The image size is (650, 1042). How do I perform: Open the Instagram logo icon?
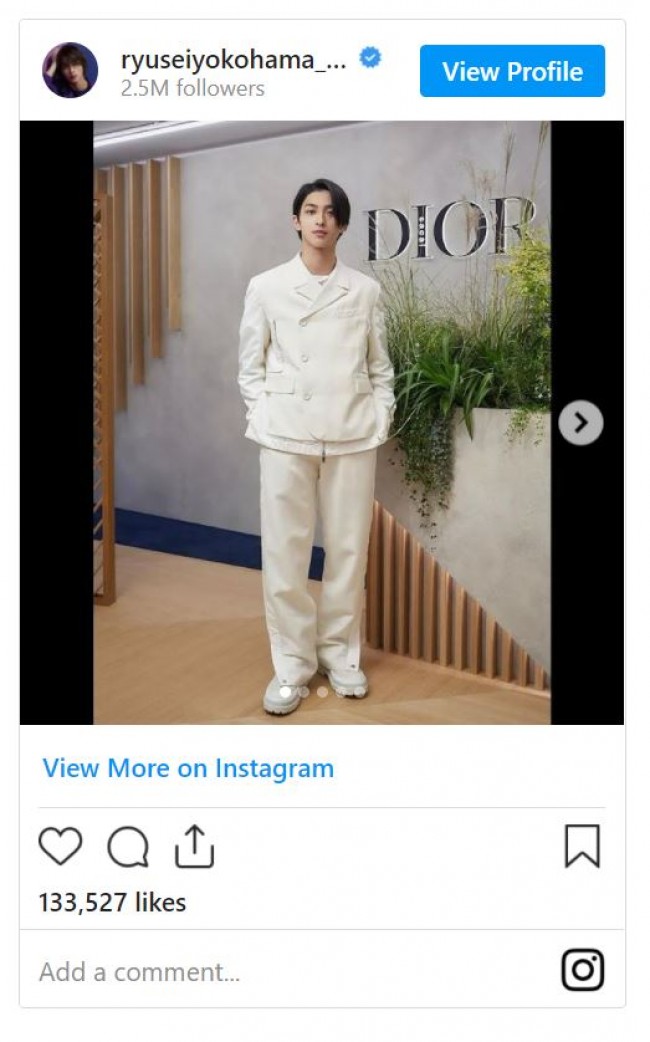582,970
